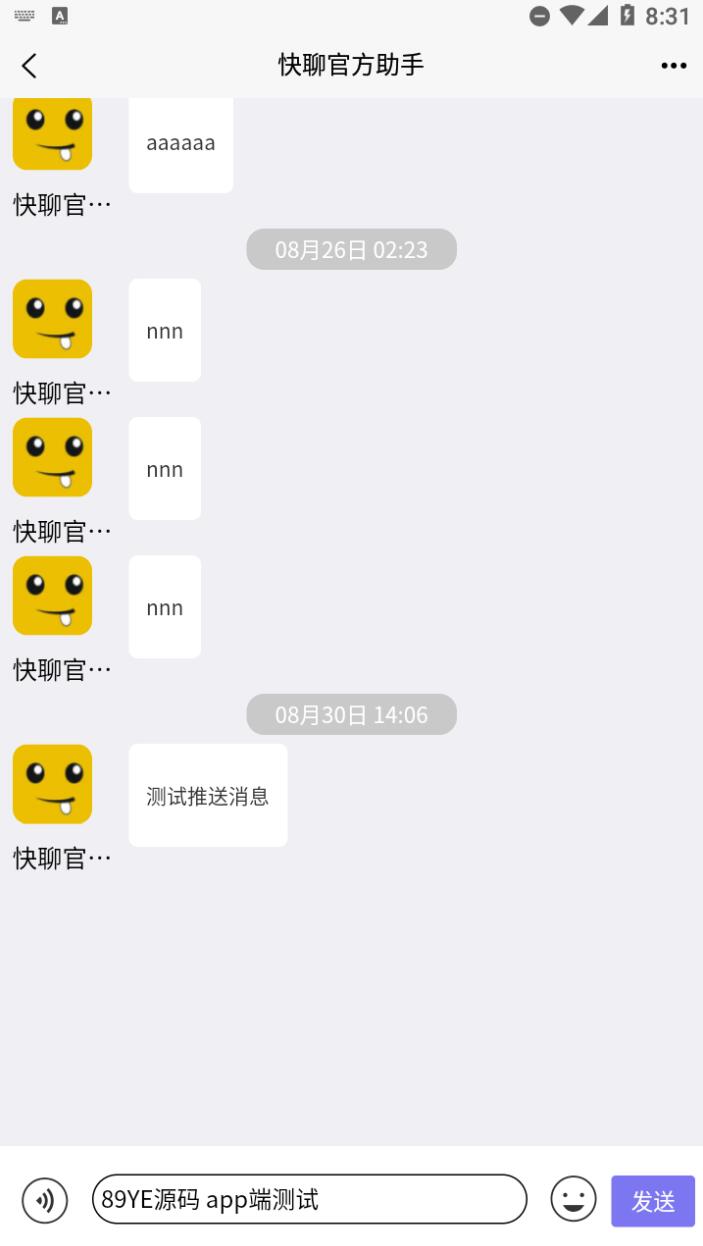This screenshot has width=703, height=1246.
Task: Open the three-dot more options menu
Action: click(x=674, y=66)
